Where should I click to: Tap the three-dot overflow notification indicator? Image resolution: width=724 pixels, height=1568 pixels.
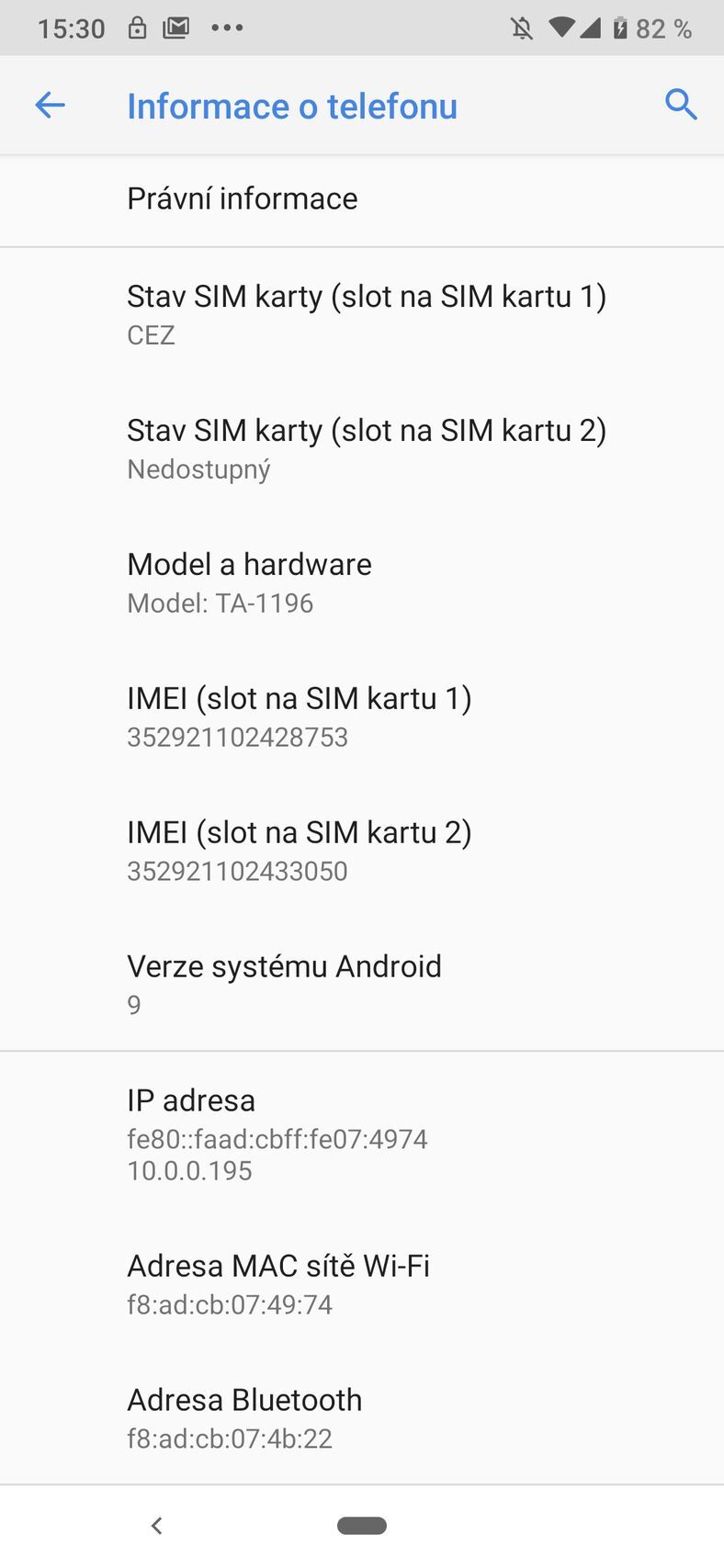227,28
